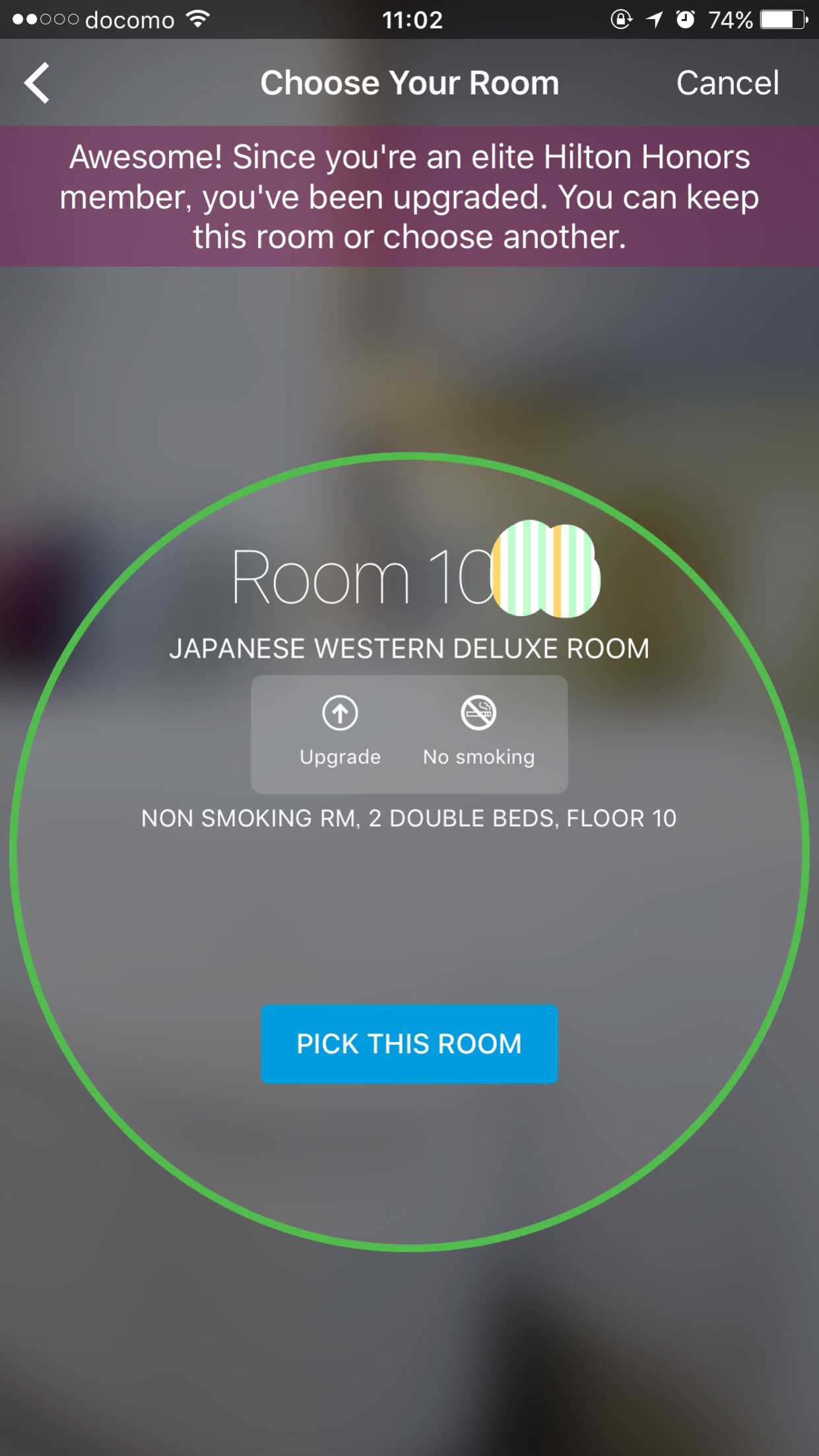Tap Pick This Room button
This screenshot has height=1456, width=819.
[409, 1044]
